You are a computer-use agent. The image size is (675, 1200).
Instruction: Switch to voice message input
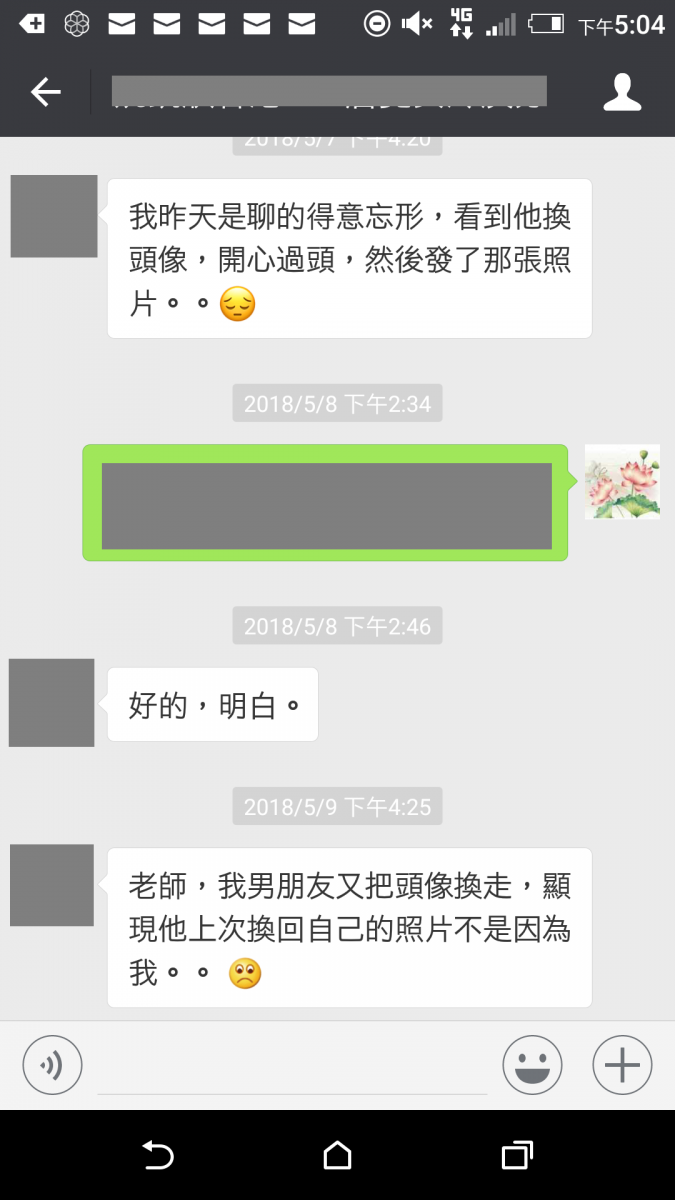(52, 1065)
